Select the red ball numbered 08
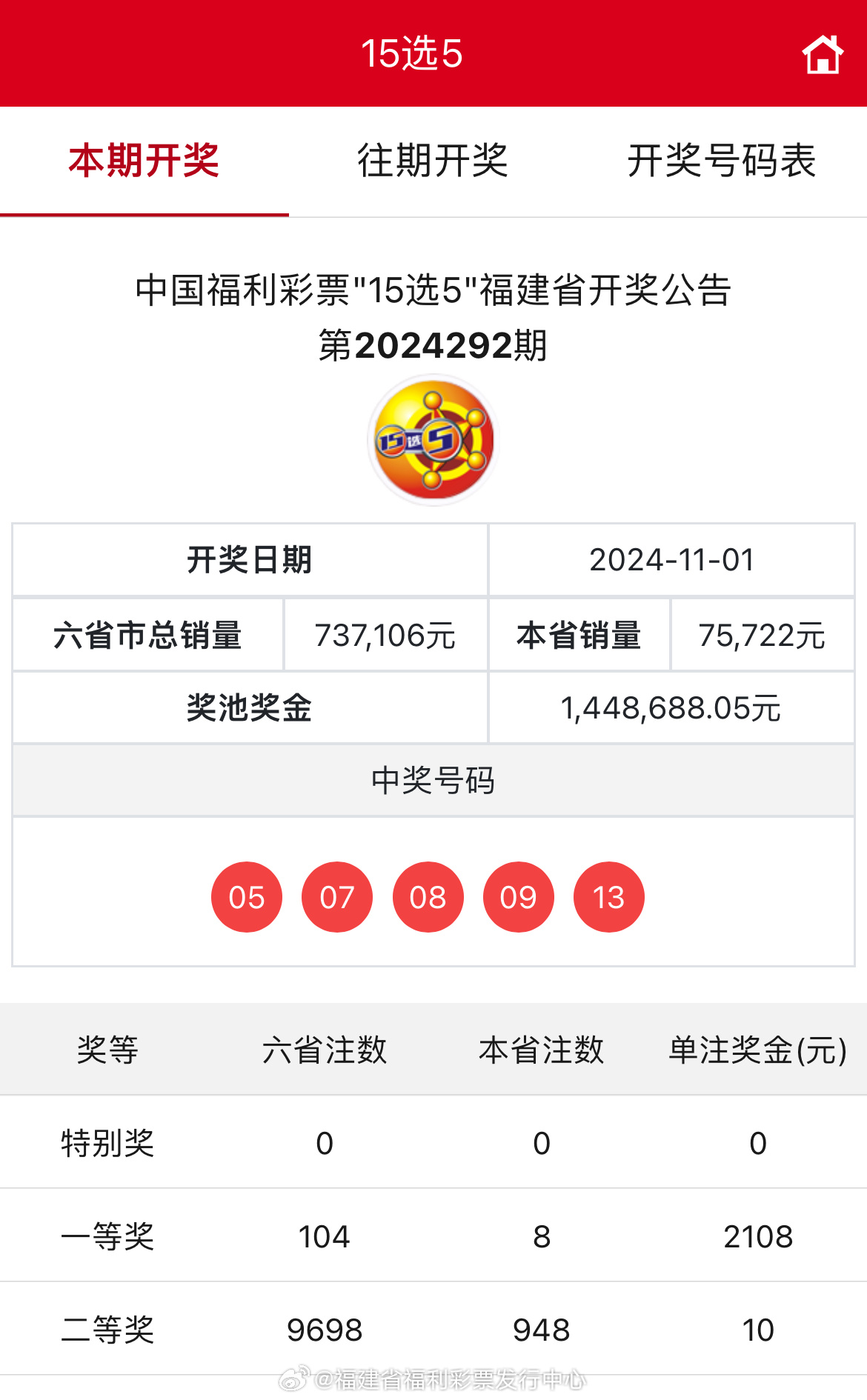867x1400 pixels. click(x=428, y=897)
